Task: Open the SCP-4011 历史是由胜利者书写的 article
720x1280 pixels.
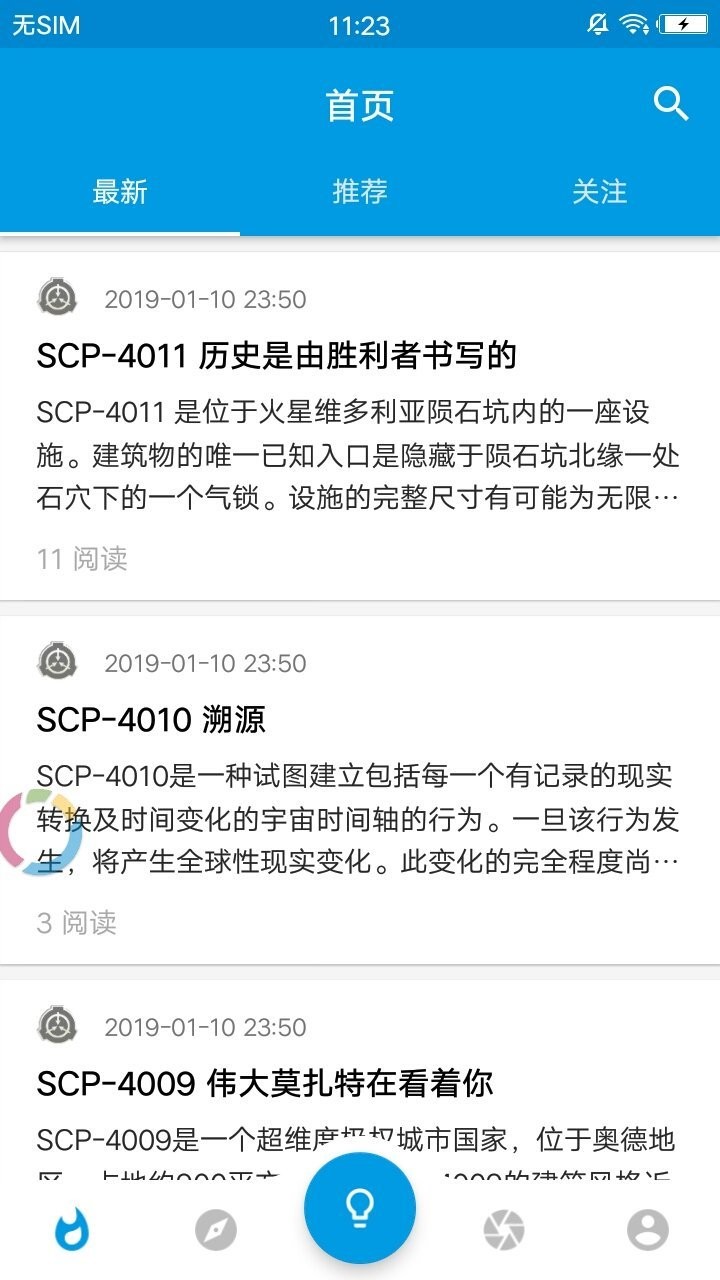Action: point(276,355)
